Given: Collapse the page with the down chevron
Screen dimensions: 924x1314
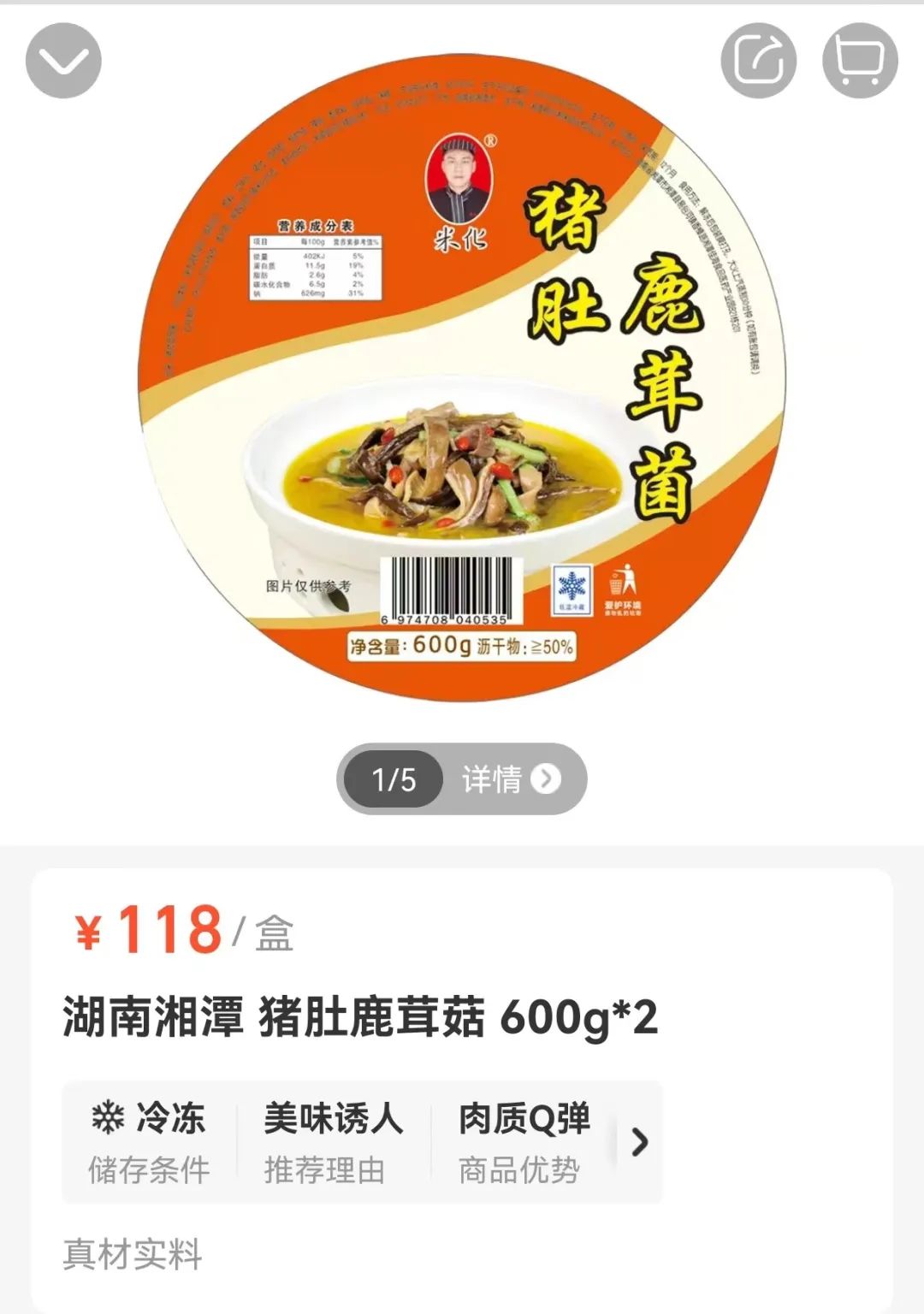Looking at the screenshot, I should 63,61.
